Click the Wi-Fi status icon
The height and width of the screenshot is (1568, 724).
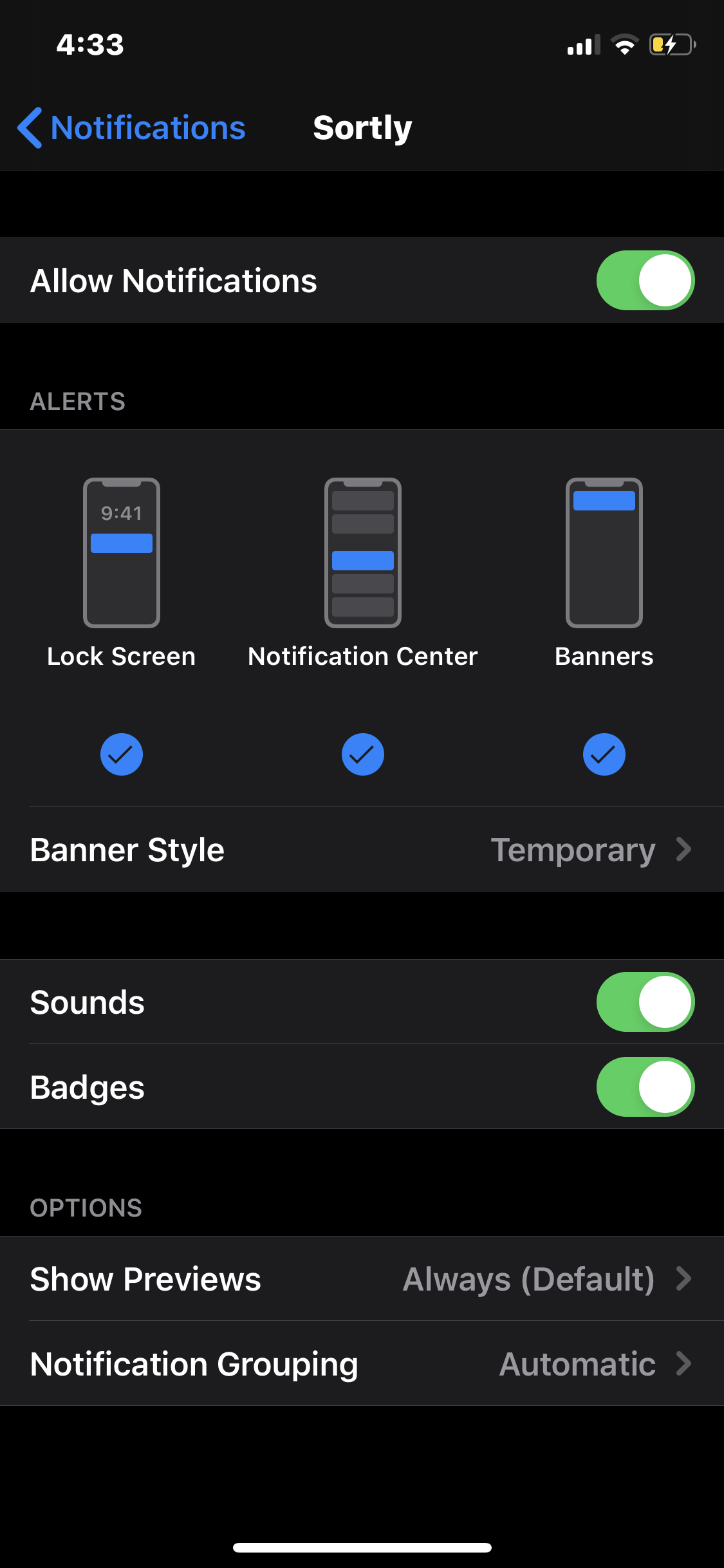(x=624, y=44)
